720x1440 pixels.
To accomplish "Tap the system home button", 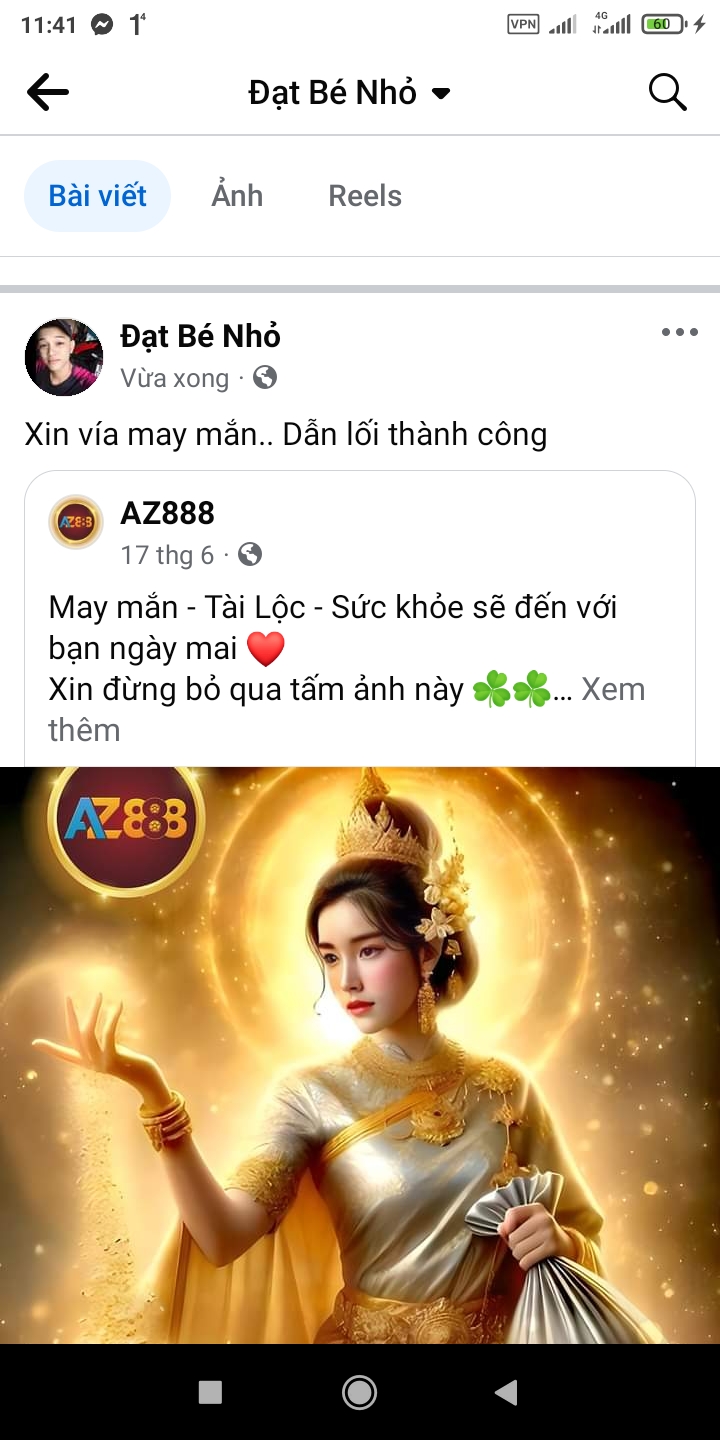I will click(x=359, y=1392).
